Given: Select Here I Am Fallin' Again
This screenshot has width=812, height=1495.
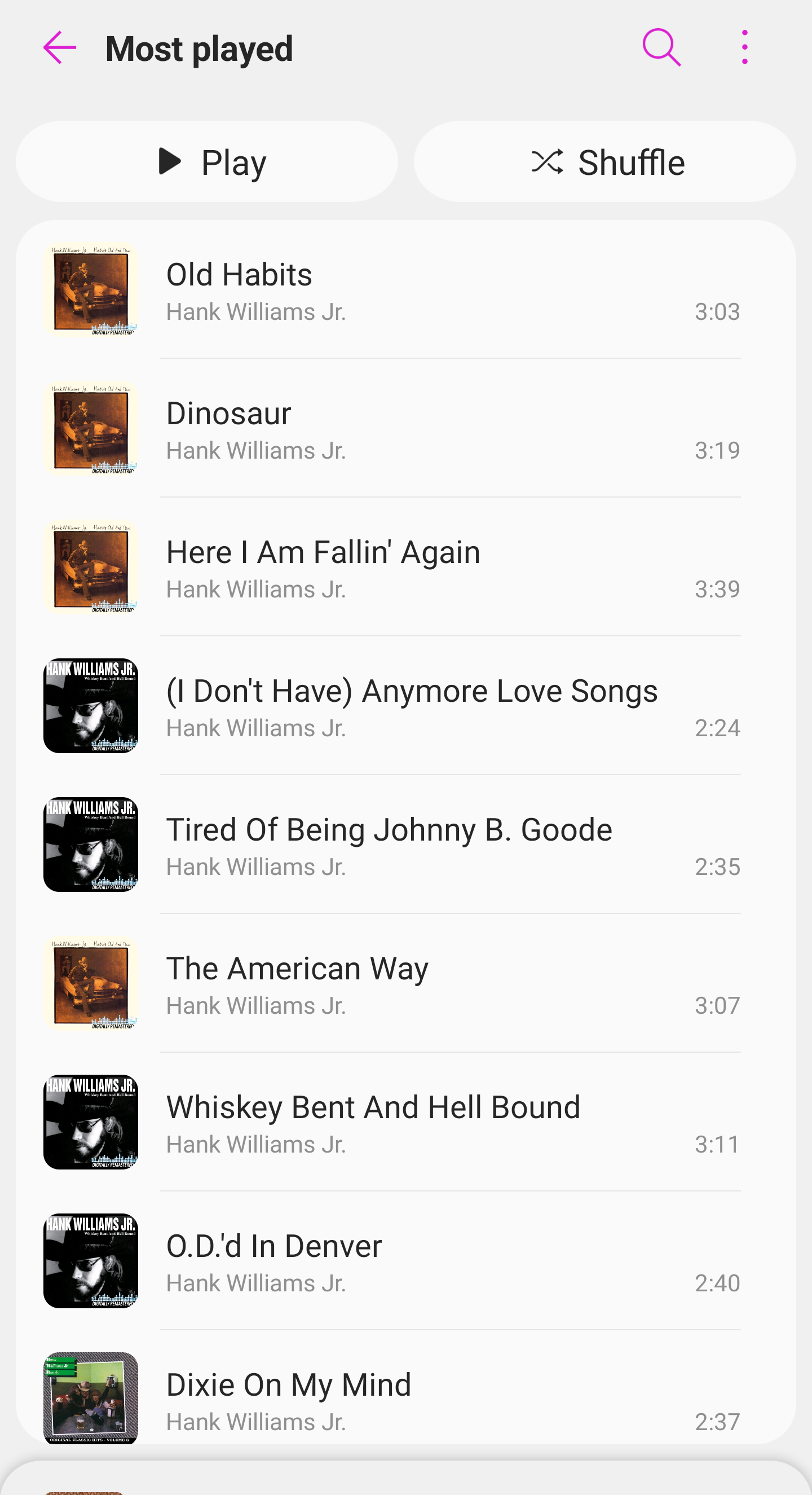Looking at the screenshot, I should (x=406, y=566).
